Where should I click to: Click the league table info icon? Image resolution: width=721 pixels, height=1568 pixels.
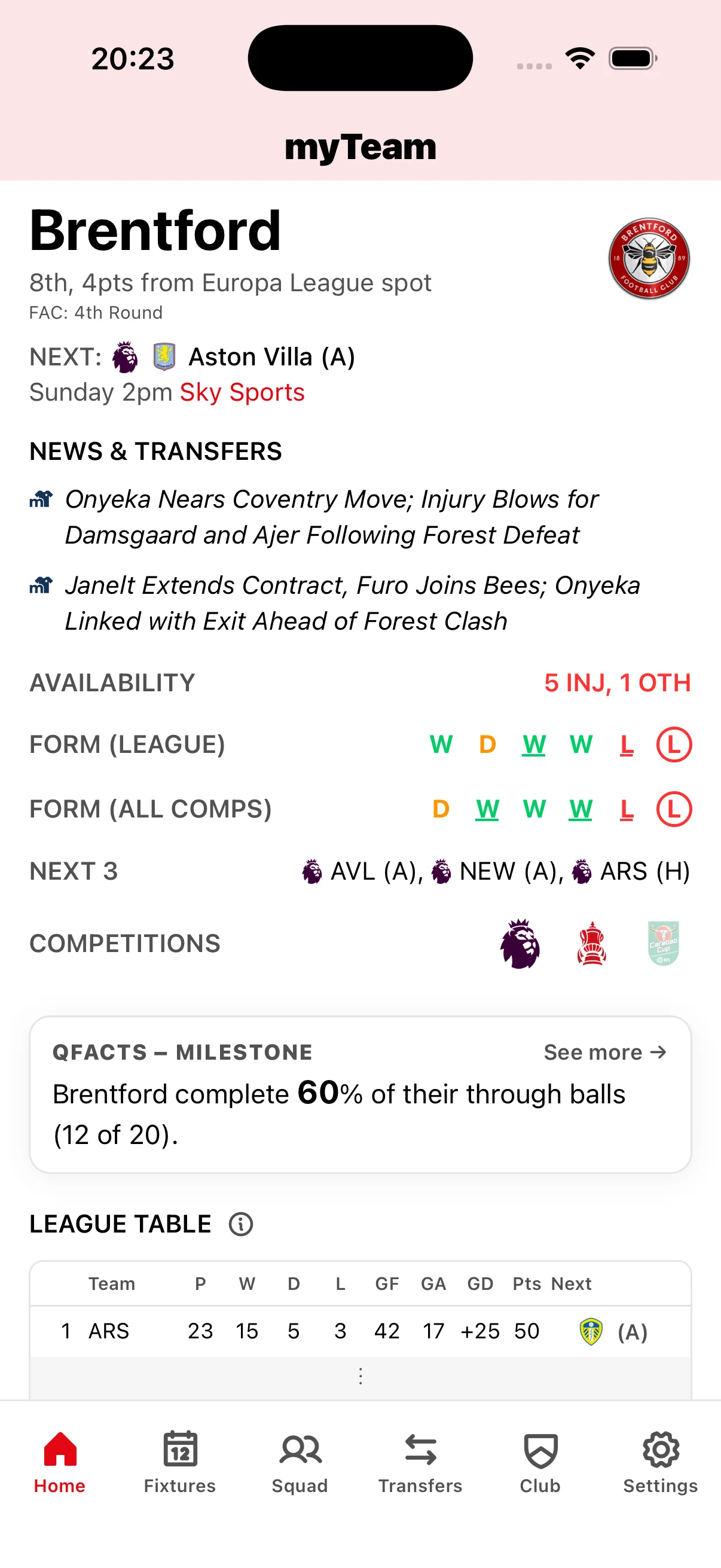[x=240, y=1224]
